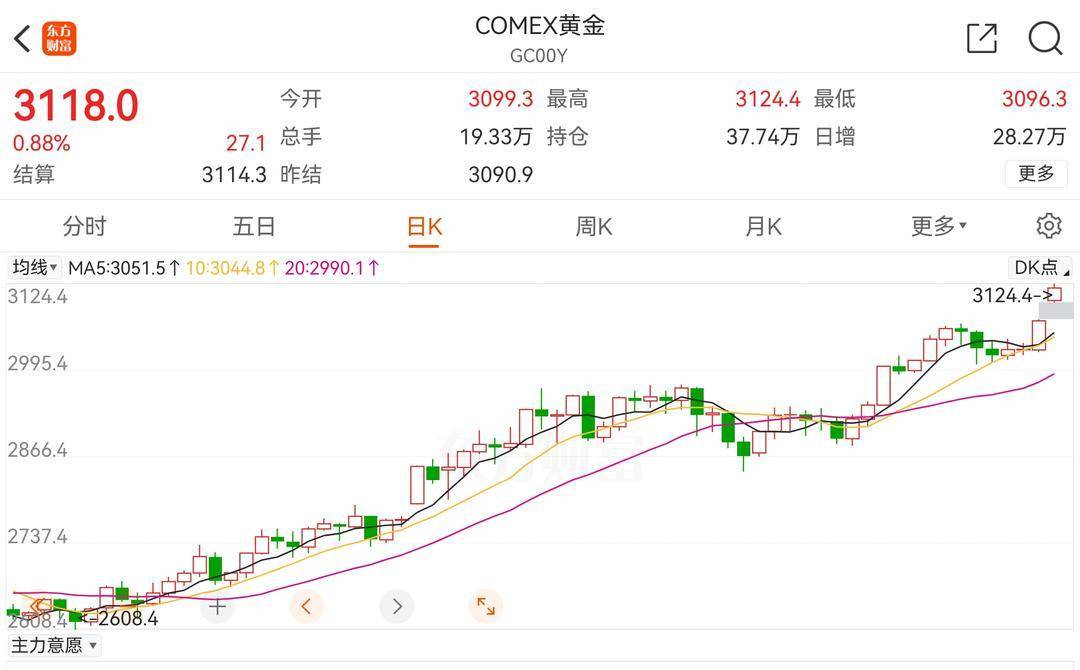Share this COMEX gold quote page
The width and height of the screenshot is (1080, 670).
tap(981, 38)
